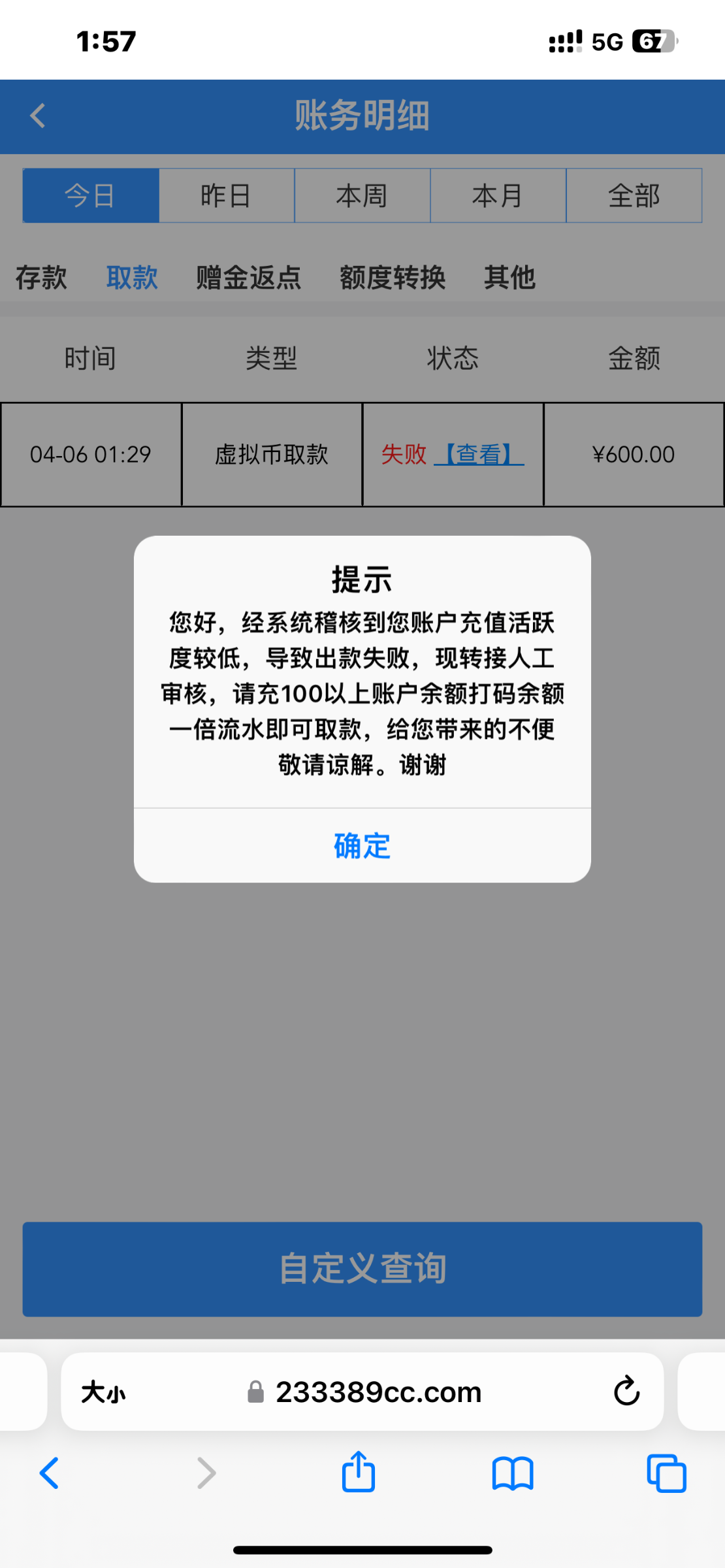Viewport: 725px width, 1568px height.
Task: Open Safari bookmarks
Action: click(x=513, y=1474)
